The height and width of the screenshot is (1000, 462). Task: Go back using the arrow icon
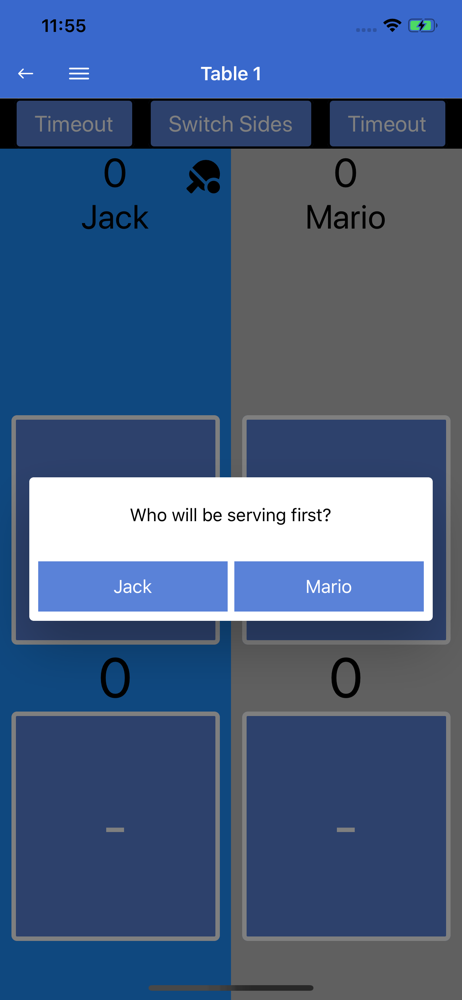[26, 74]
